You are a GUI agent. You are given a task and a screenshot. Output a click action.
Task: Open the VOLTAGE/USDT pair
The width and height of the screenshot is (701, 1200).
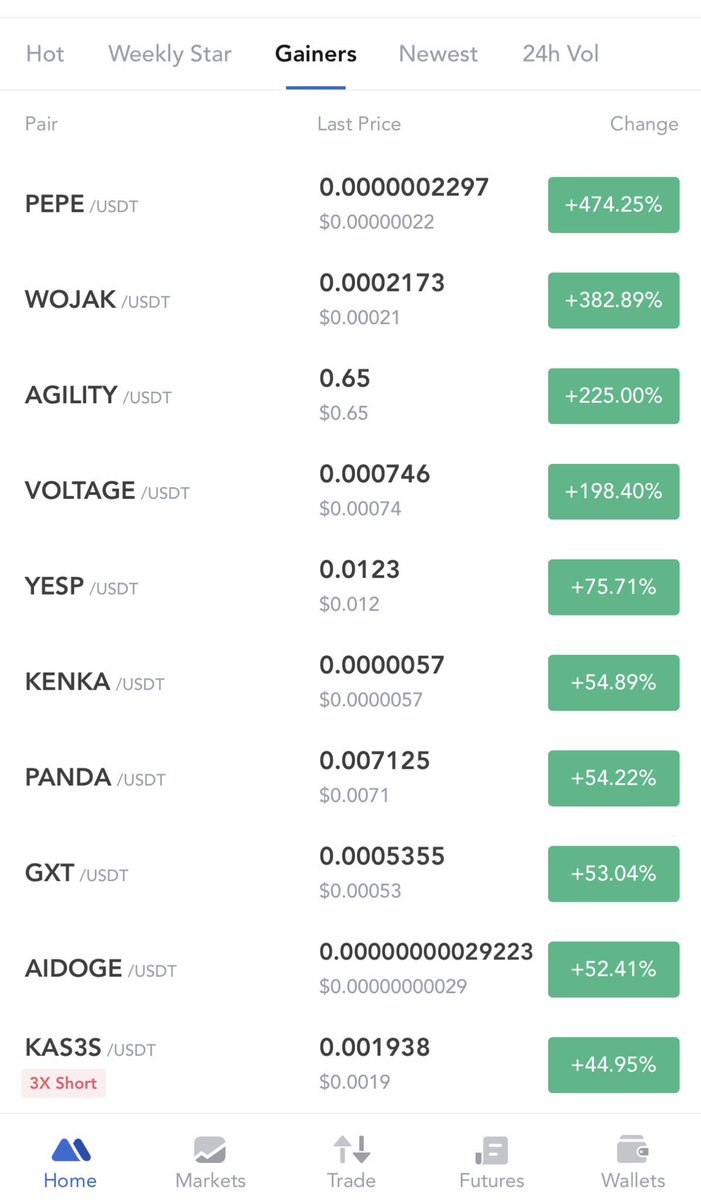(x=350, y=491)
